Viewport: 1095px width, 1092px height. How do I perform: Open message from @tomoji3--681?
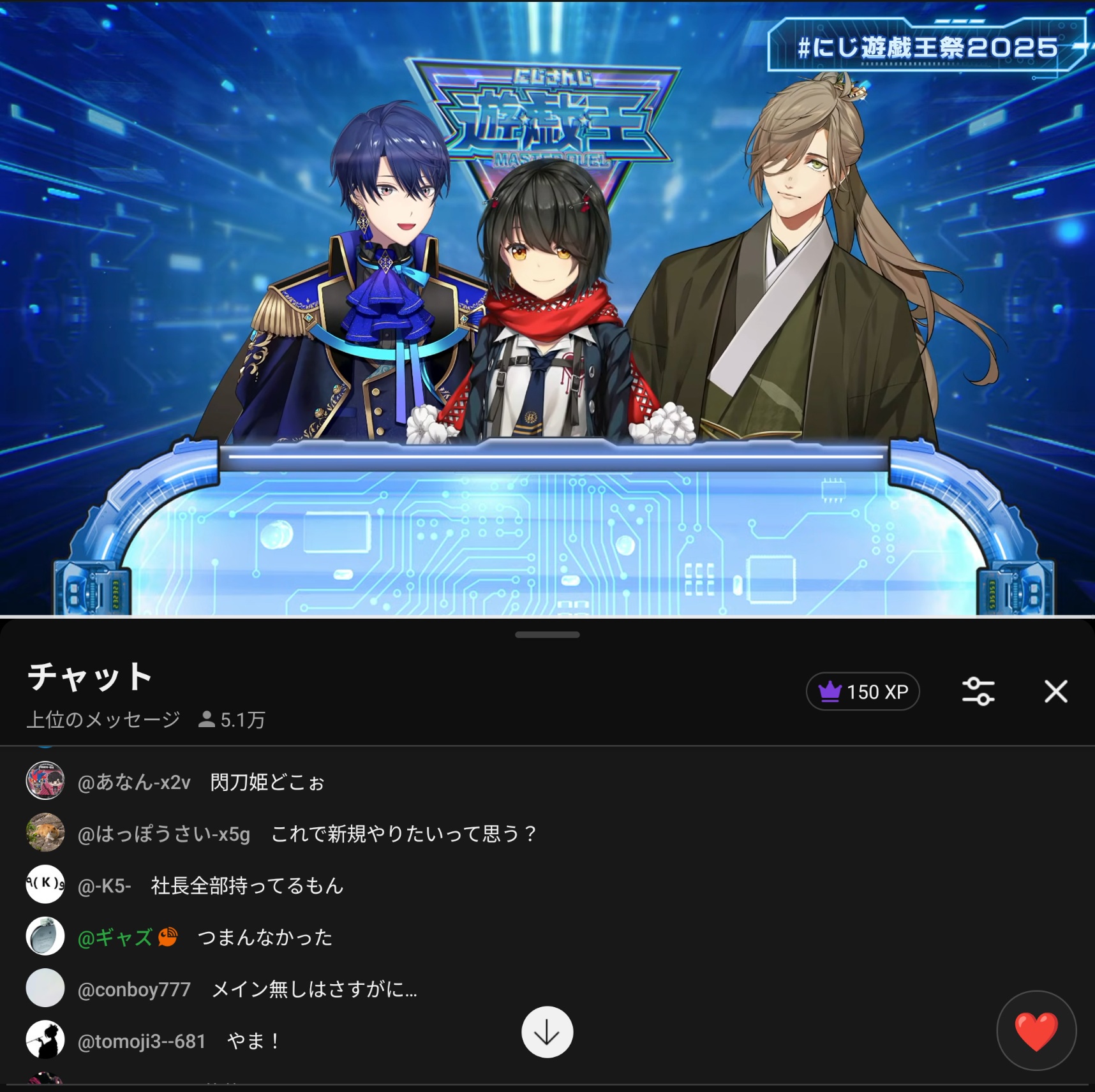click(253, 1041)
